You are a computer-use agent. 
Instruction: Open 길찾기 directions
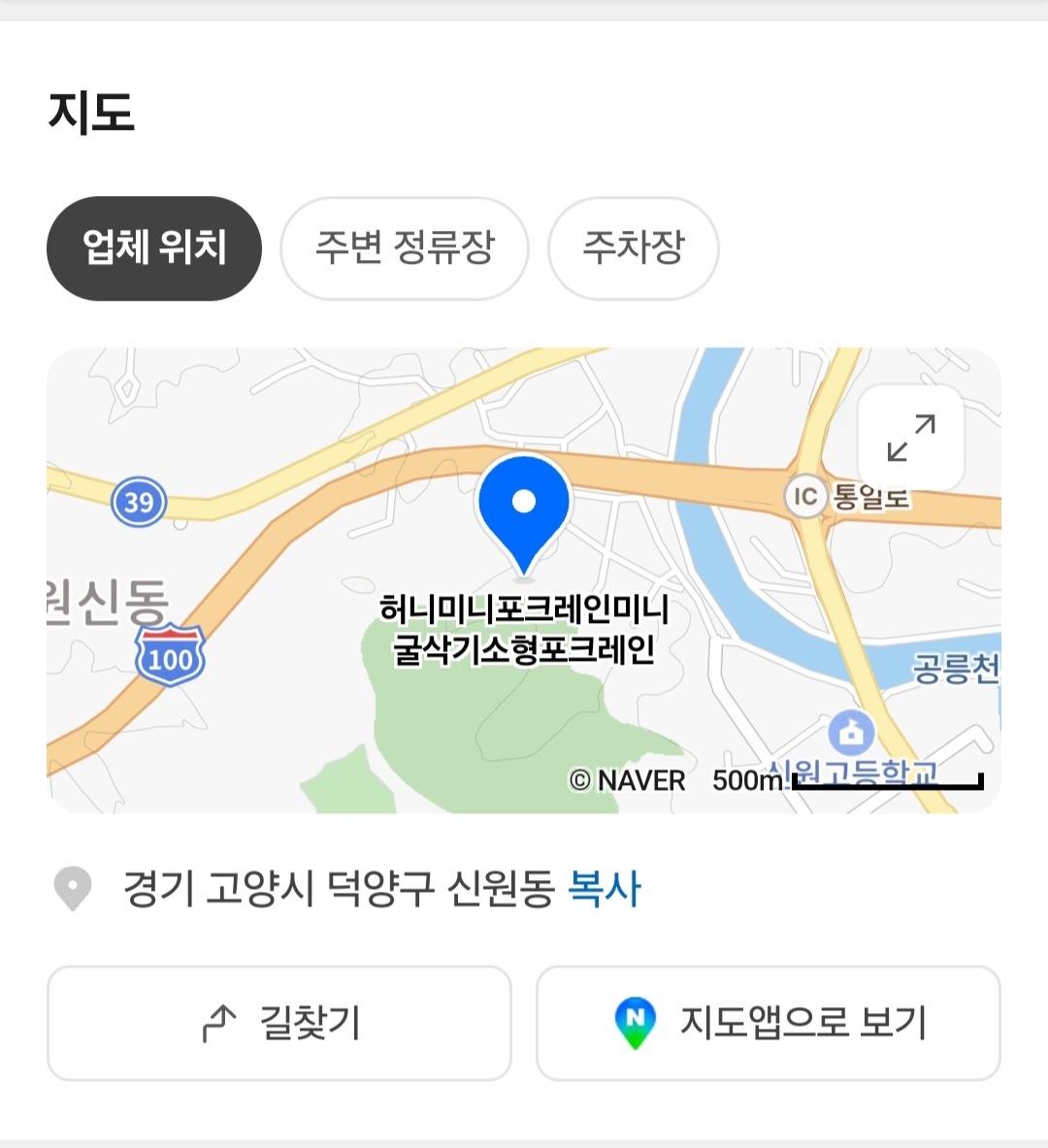279,1023
